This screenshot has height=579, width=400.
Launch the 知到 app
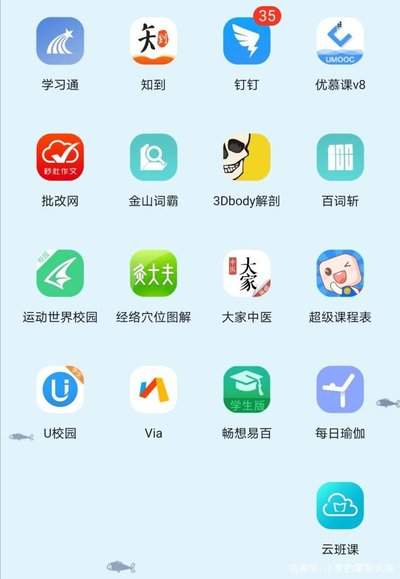[153, 41]
